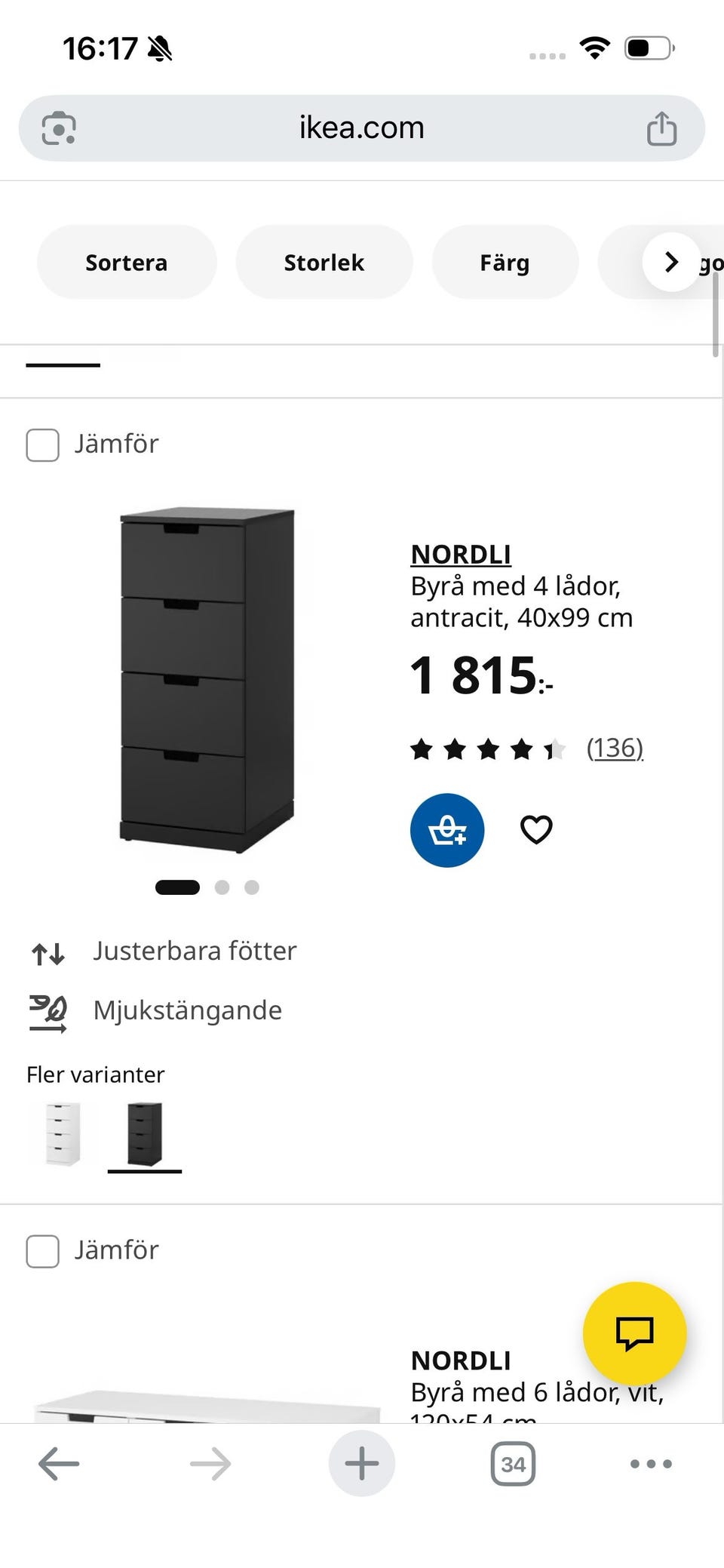This screenshot has height=1568, width=724.
Task: Open the Färg filter chip
Action: [x=505, y=262]
